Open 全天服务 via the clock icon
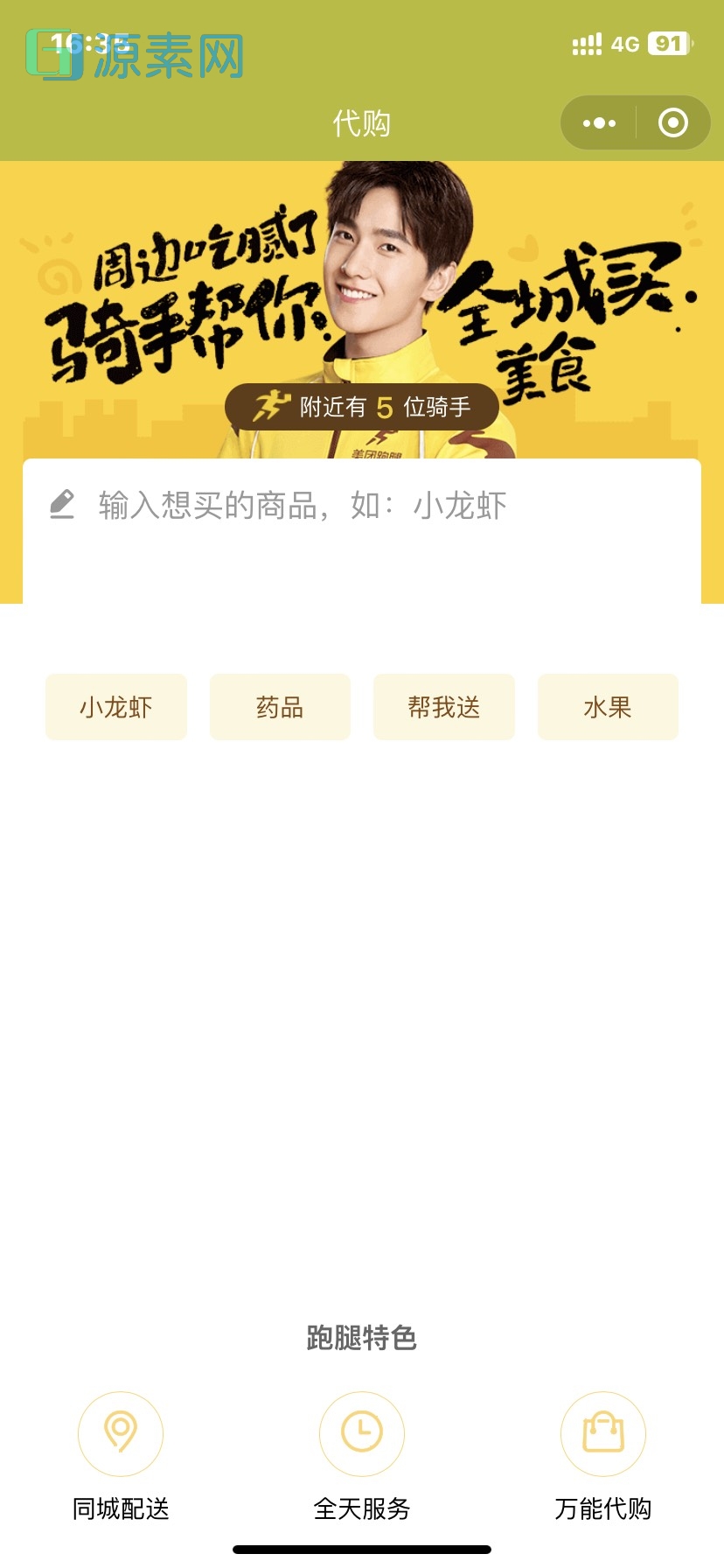Screen dimensions: 724x1568 [362, 1434]
